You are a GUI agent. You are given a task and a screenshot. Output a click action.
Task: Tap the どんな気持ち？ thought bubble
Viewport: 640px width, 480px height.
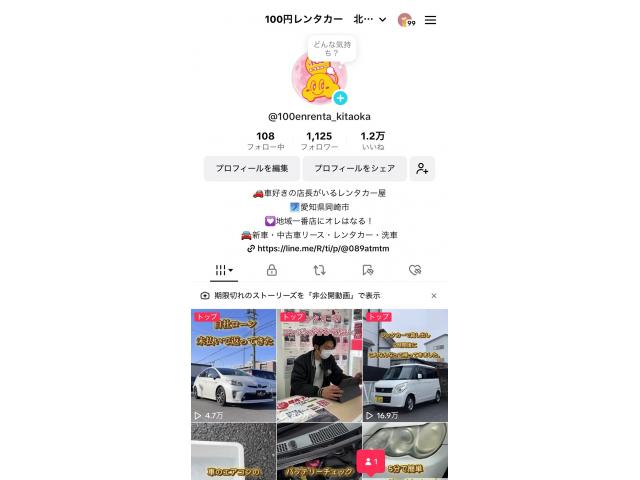click(x=332, y=47)
